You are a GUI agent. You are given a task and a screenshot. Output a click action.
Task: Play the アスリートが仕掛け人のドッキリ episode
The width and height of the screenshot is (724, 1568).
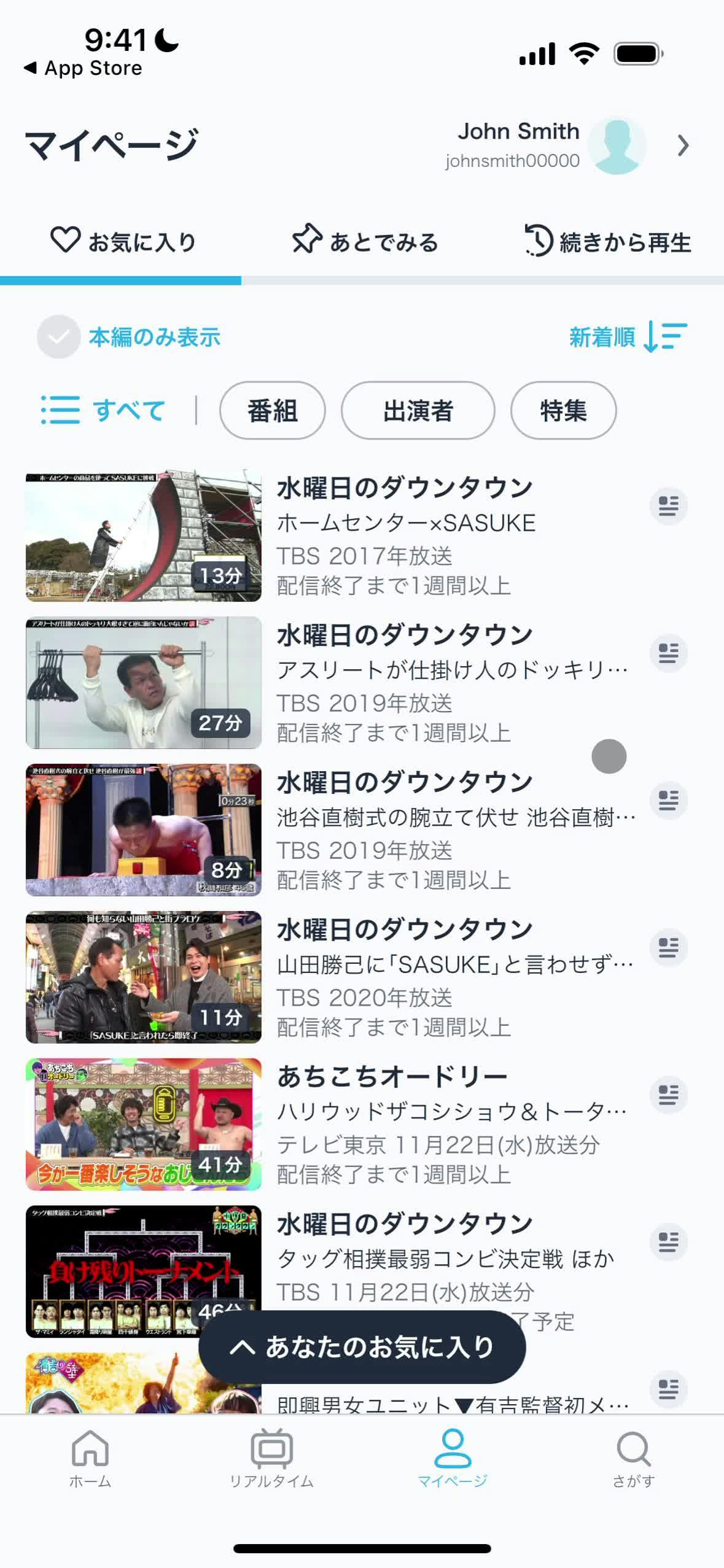pos(144,683)
